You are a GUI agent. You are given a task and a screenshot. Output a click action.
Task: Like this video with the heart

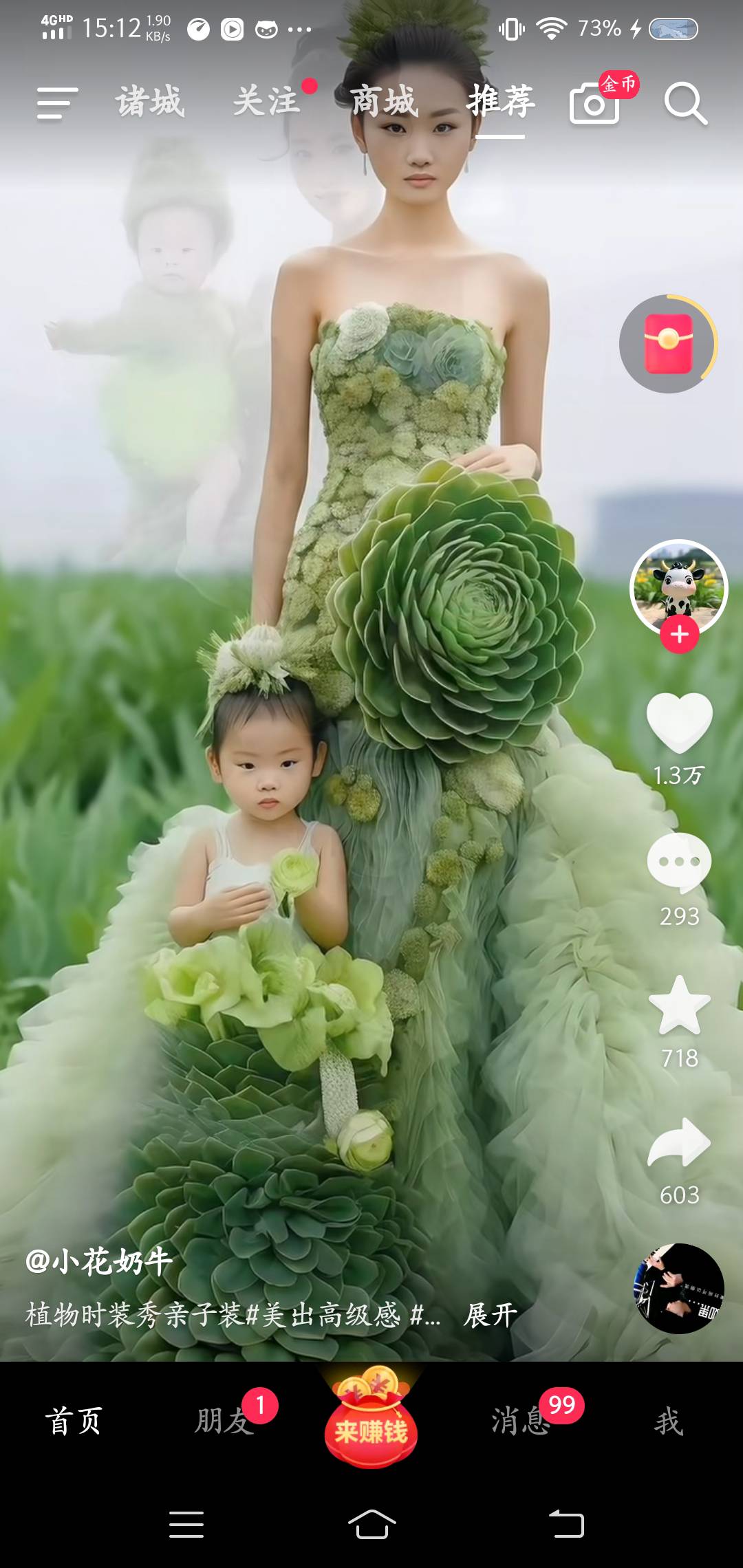tap(679, 723)
